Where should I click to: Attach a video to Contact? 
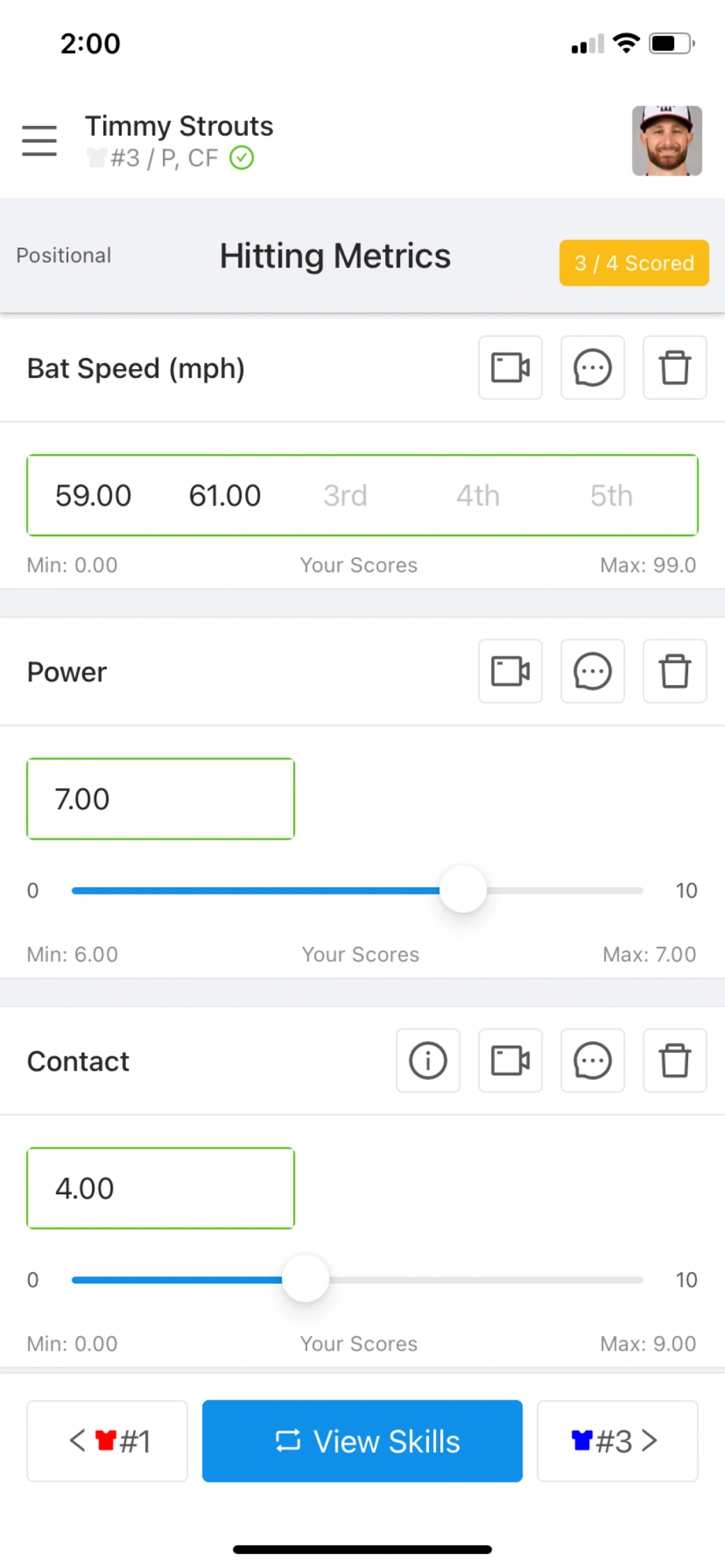(510, 1061)
